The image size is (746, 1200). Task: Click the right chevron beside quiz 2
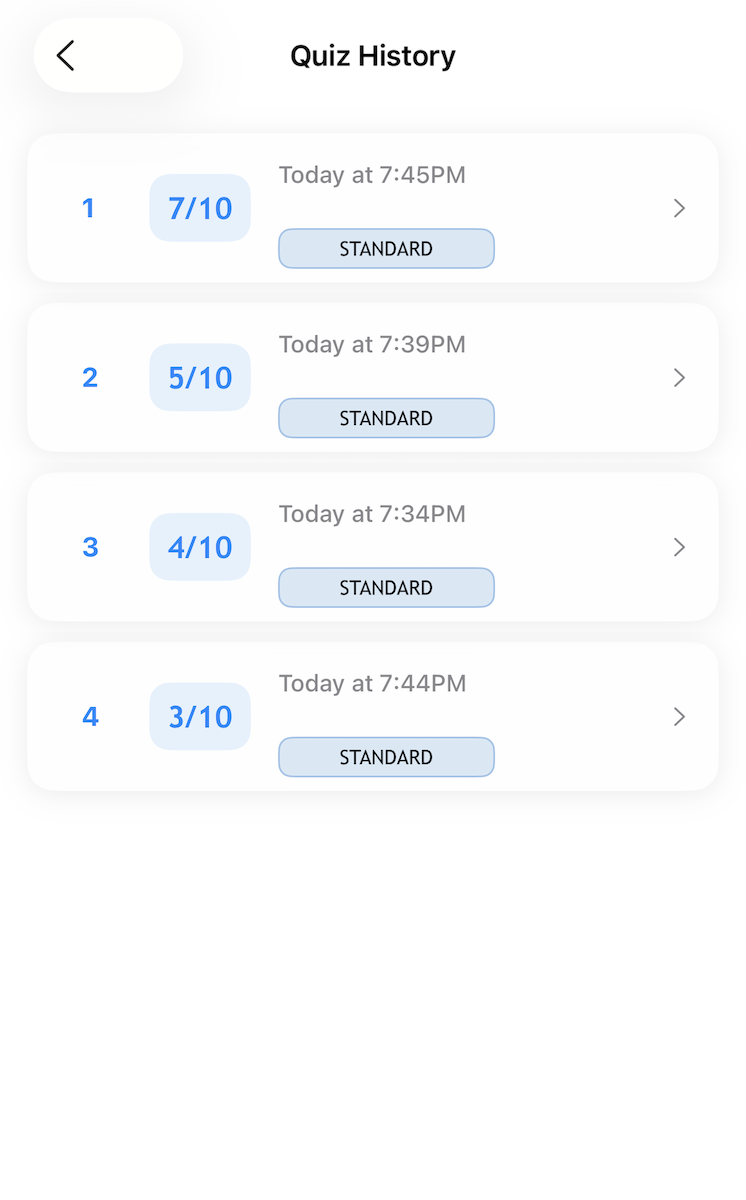[x=679, y=378]
